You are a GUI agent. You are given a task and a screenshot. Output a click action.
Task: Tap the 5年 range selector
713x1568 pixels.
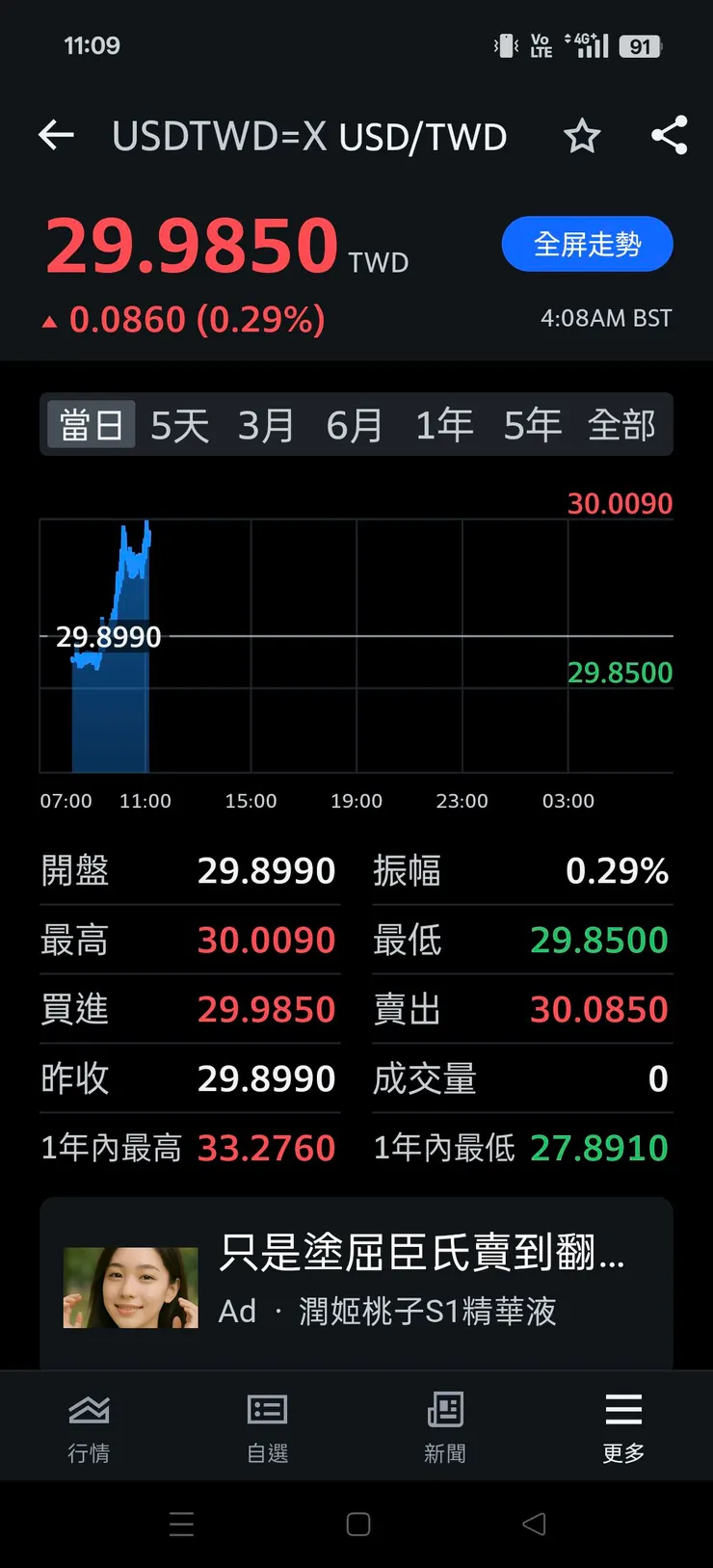click(532, 423)
